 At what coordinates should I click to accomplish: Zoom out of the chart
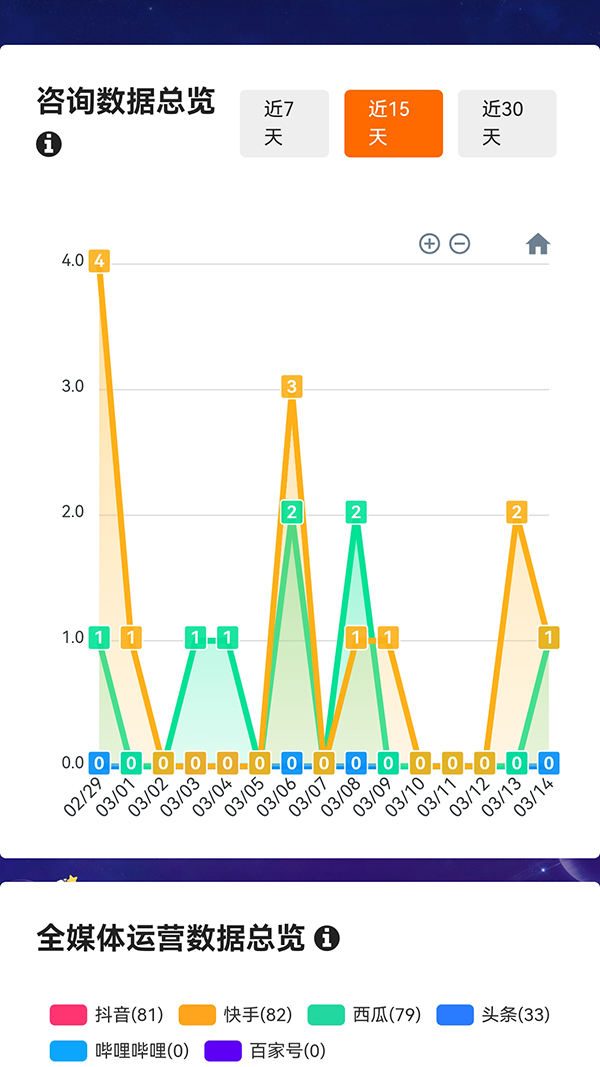coord(460,244)
